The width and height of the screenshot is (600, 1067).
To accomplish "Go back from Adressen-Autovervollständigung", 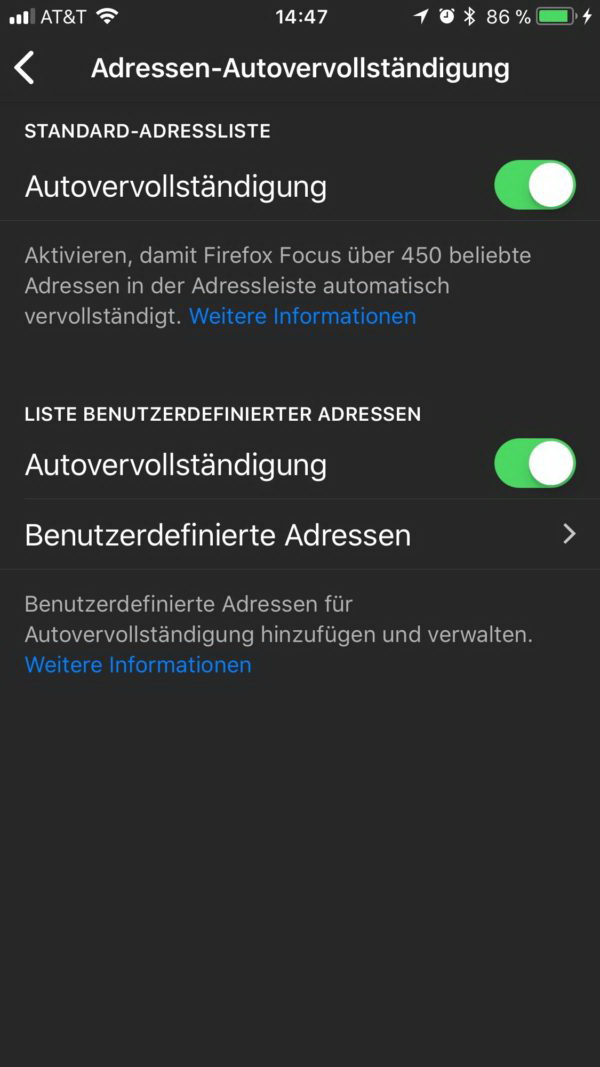I will click(x=25, y=68).
